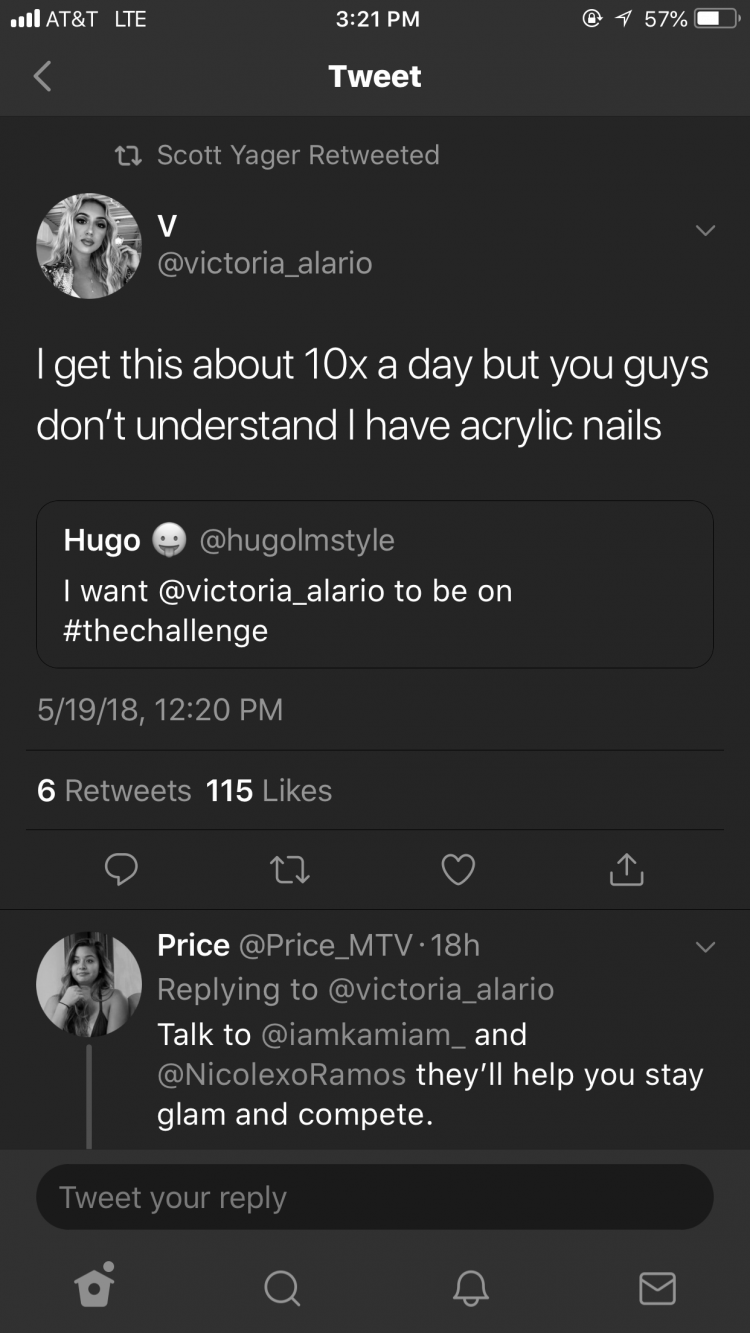Like V's tweet with the heart

coord(458,870)
